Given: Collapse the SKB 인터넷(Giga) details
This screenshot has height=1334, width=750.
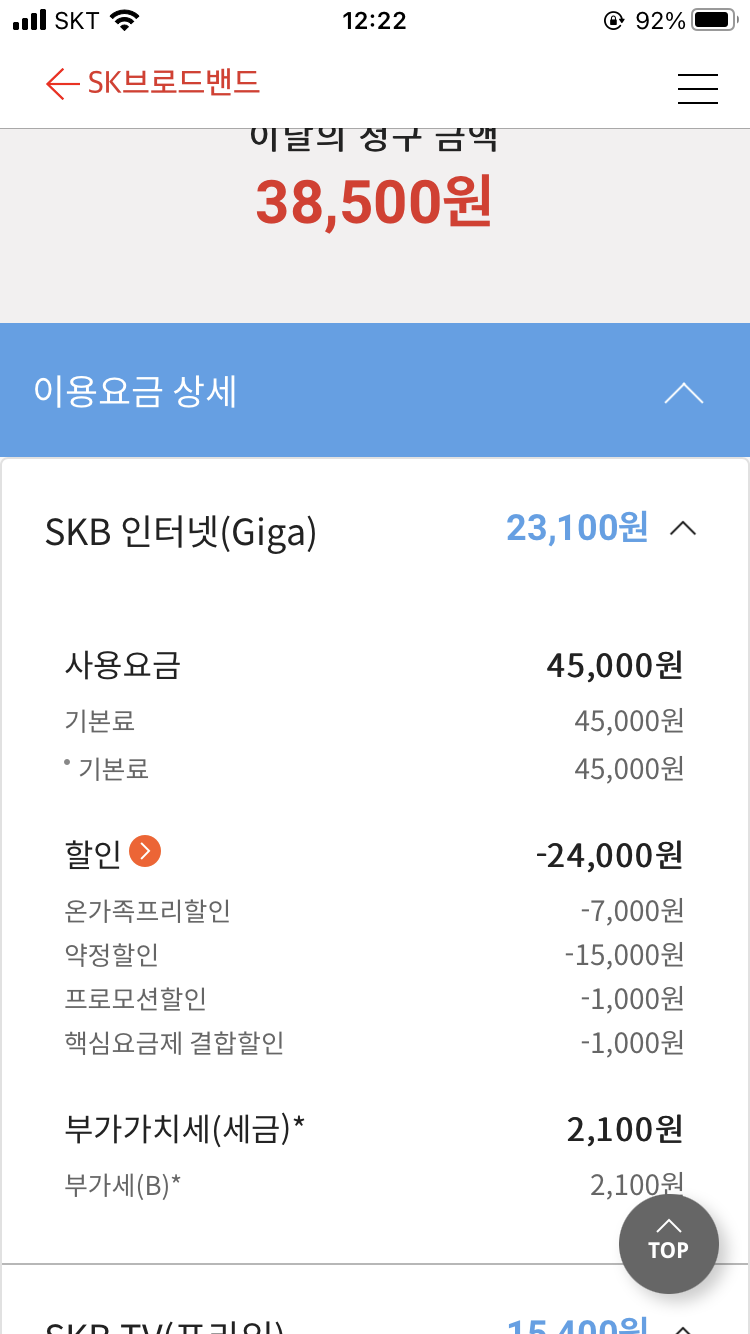Looking at the screenshot, I should 683,528.
